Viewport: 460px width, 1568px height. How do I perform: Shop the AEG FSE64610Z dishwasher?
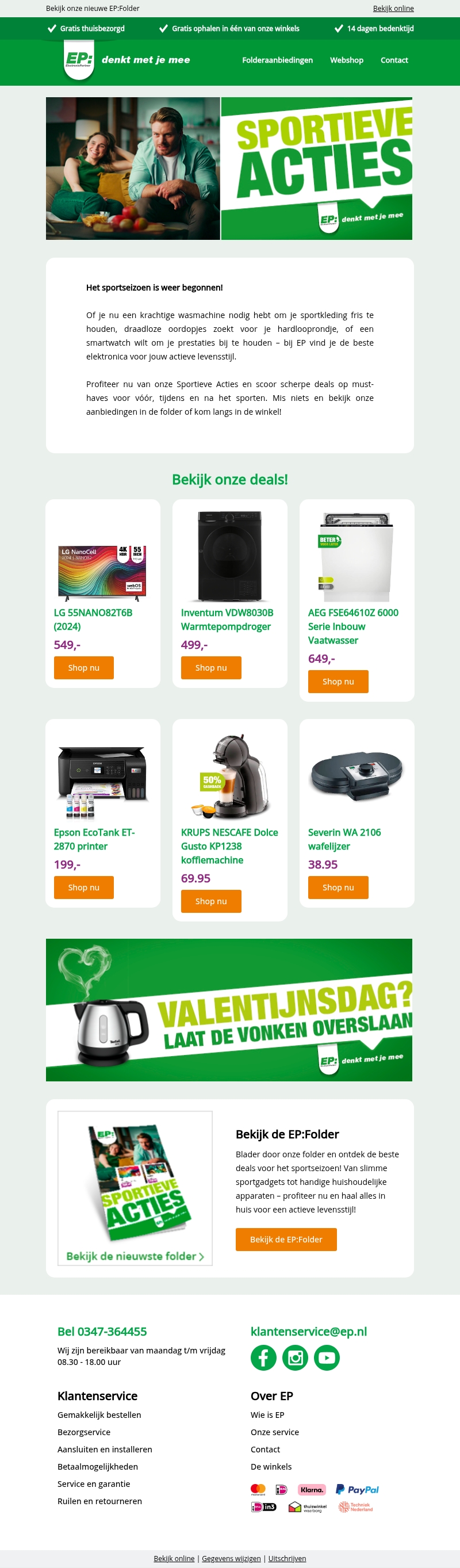(338, 682)
